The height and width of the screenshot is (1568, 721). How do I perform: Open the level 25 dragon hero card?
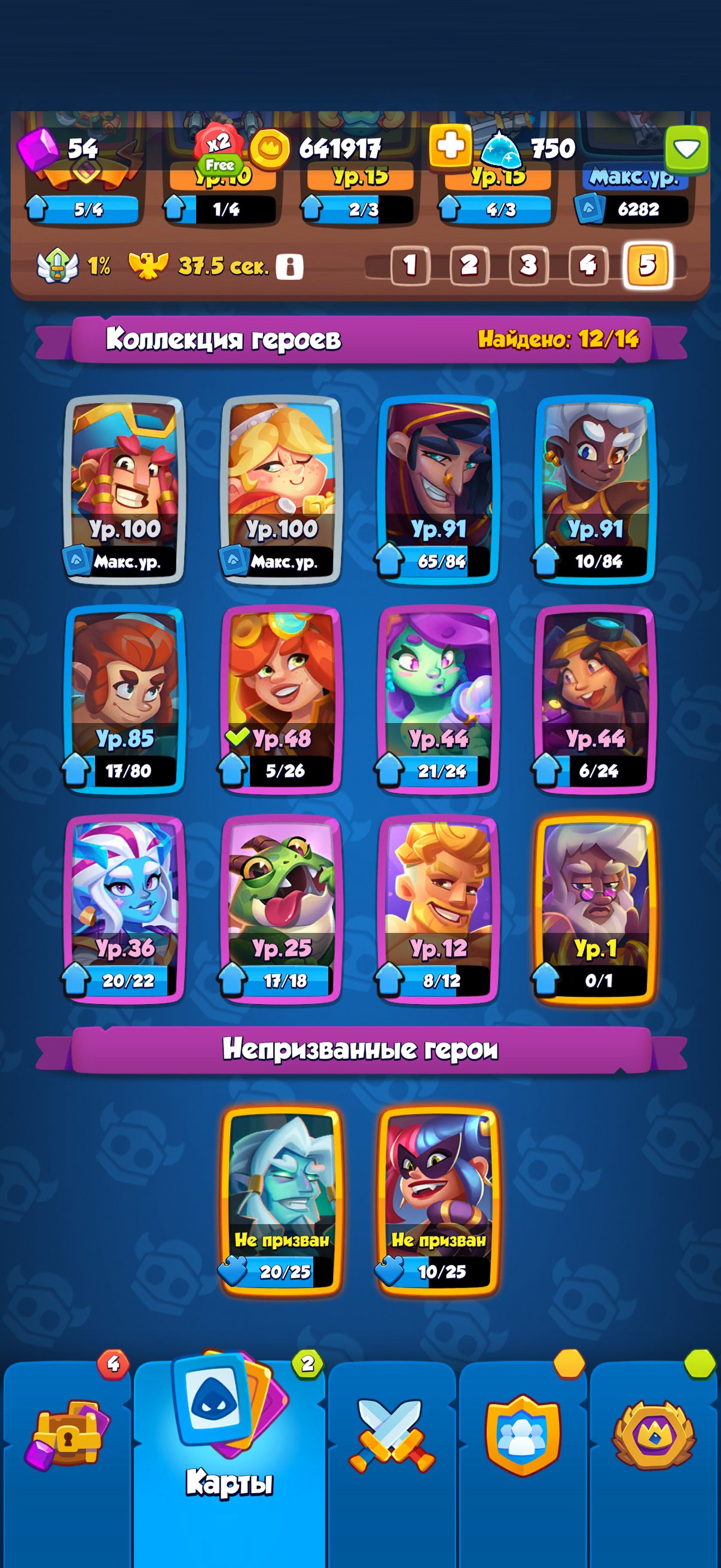281,910
